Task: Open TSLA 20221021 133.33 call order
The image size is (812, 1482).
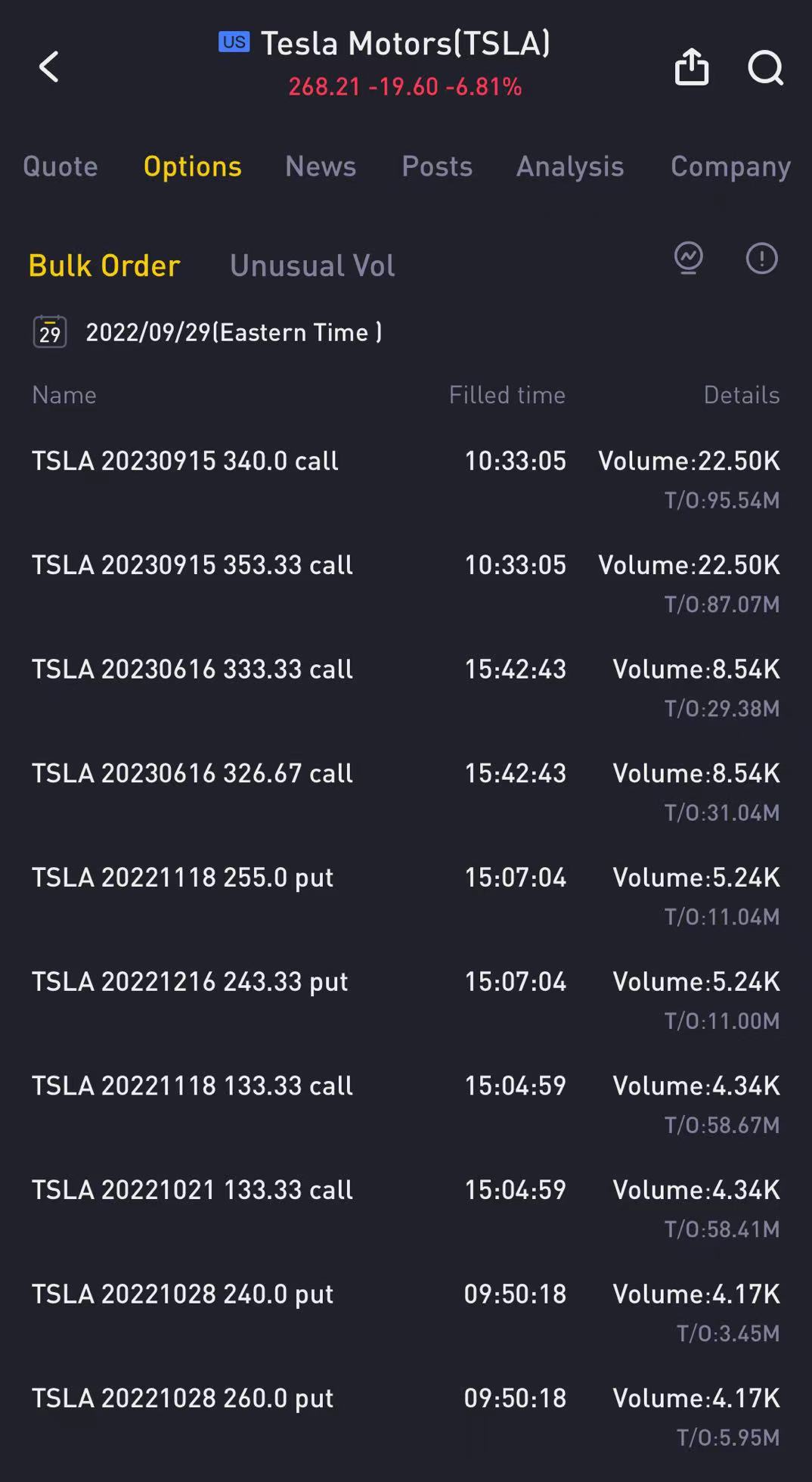Action: [x=406, y=1208]
